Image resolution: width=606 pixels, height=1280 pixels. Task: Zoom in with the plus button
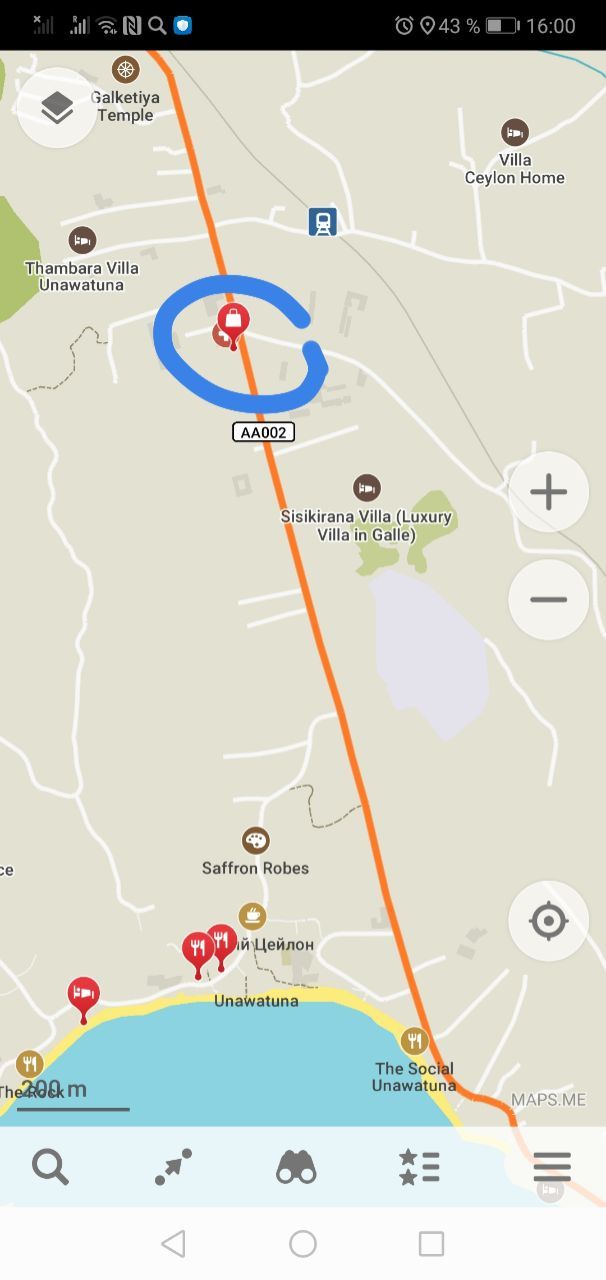click(548, 492)
